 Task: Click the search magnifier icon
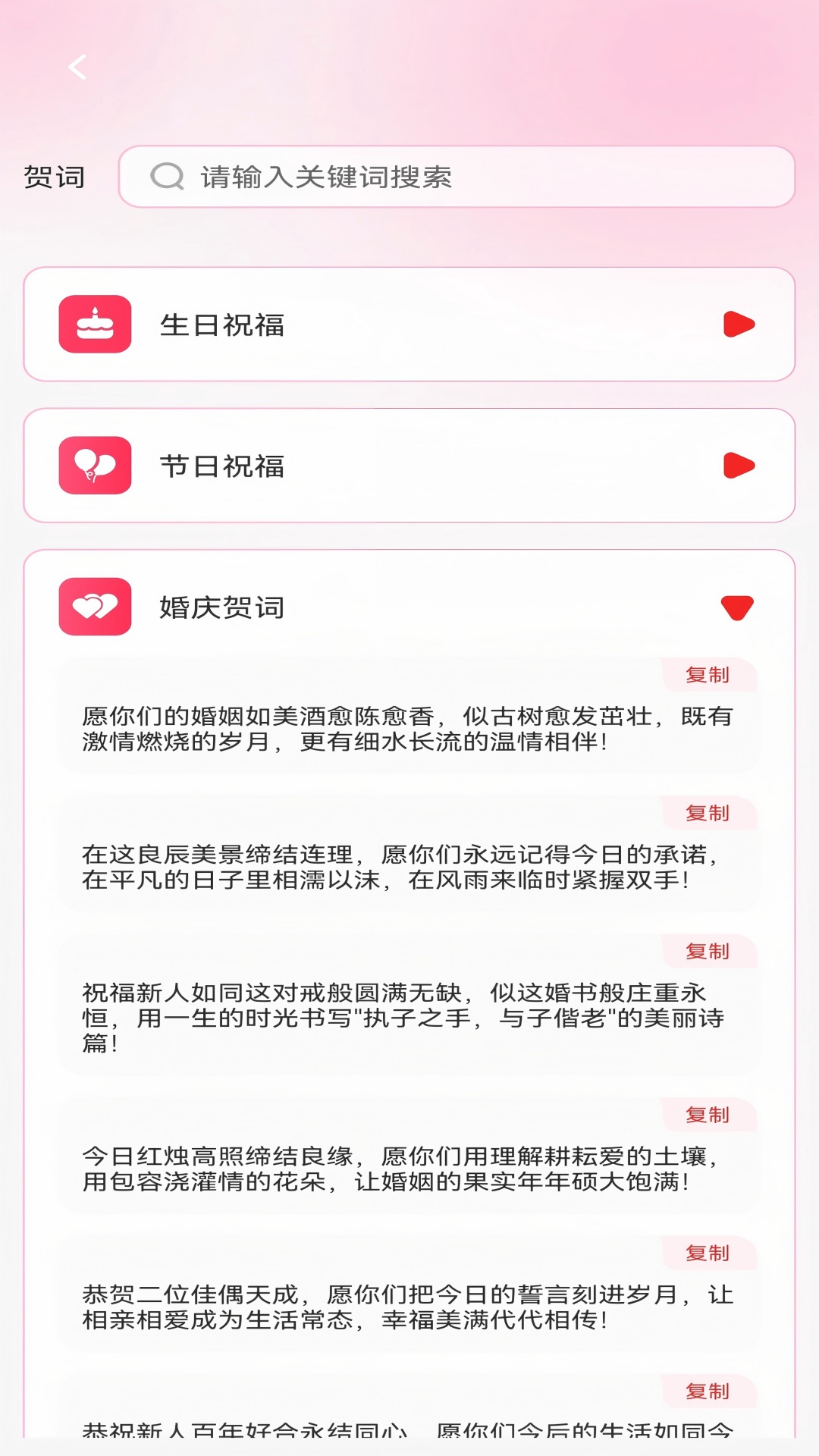168,177
